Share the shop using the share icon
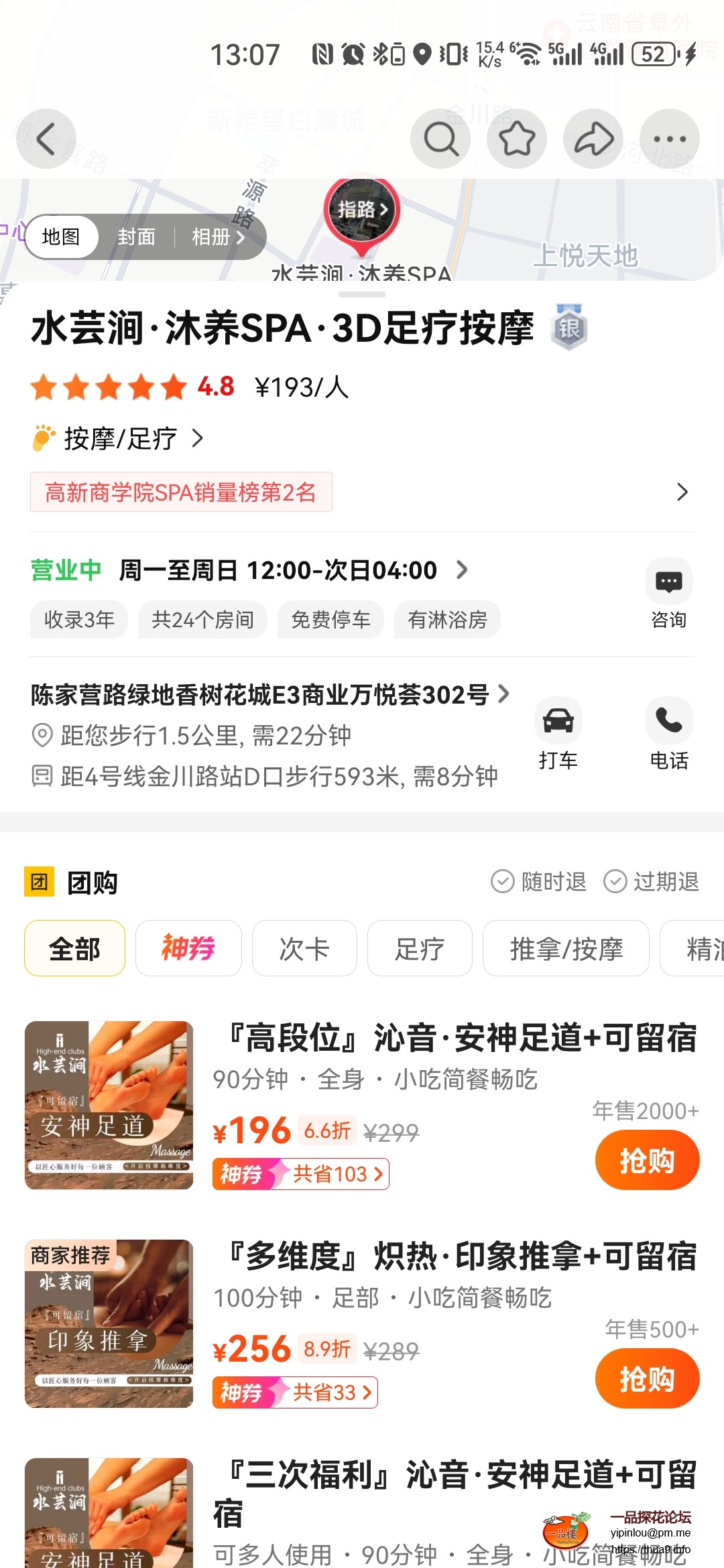Viewport: 724px width, 1568px height. pos(595,139)
